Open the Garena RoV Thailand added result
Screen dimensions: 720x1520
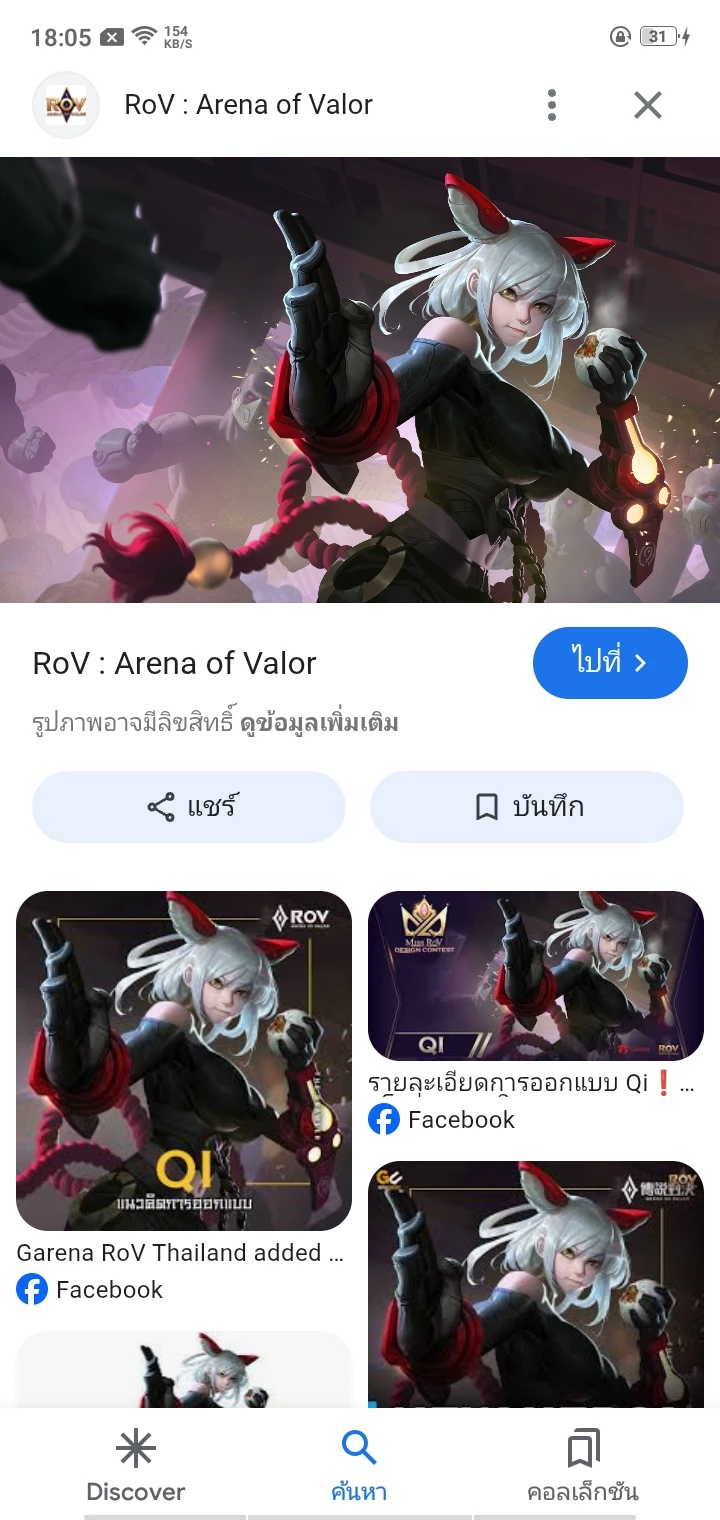point(184,1060)
